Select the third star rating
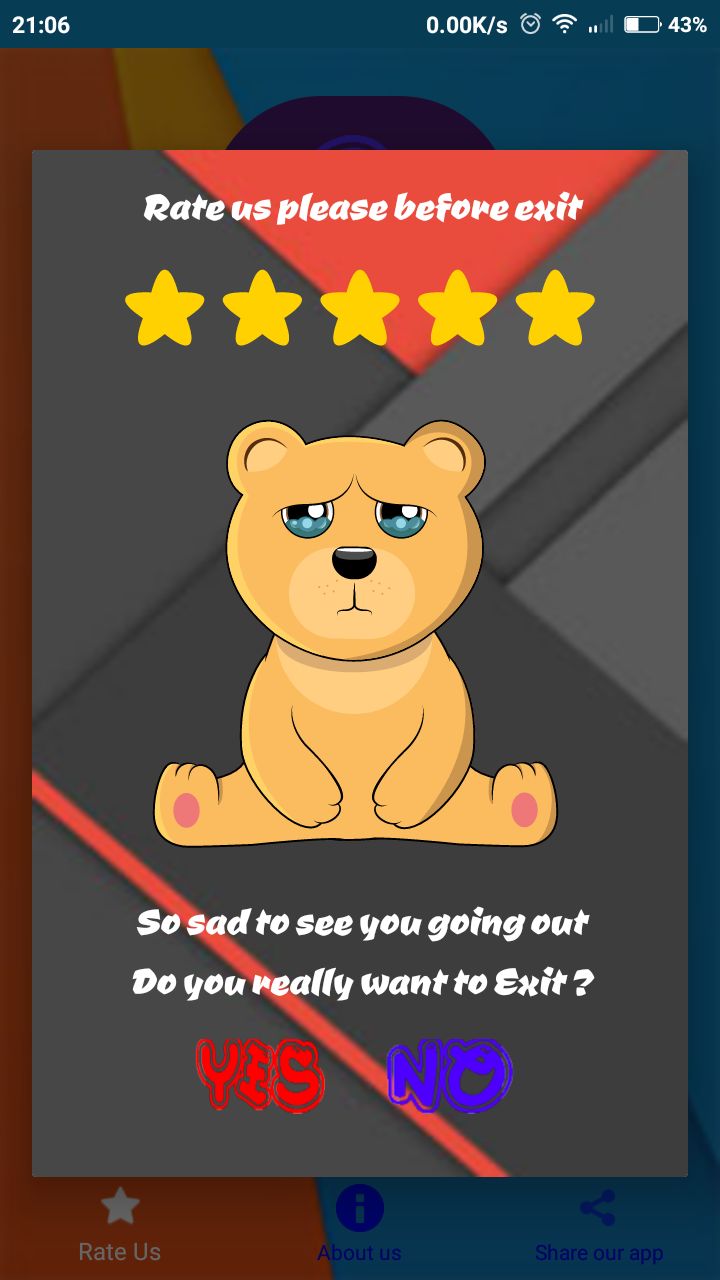The height and width of the screenshot is (1280, 720). click(360, 309)
